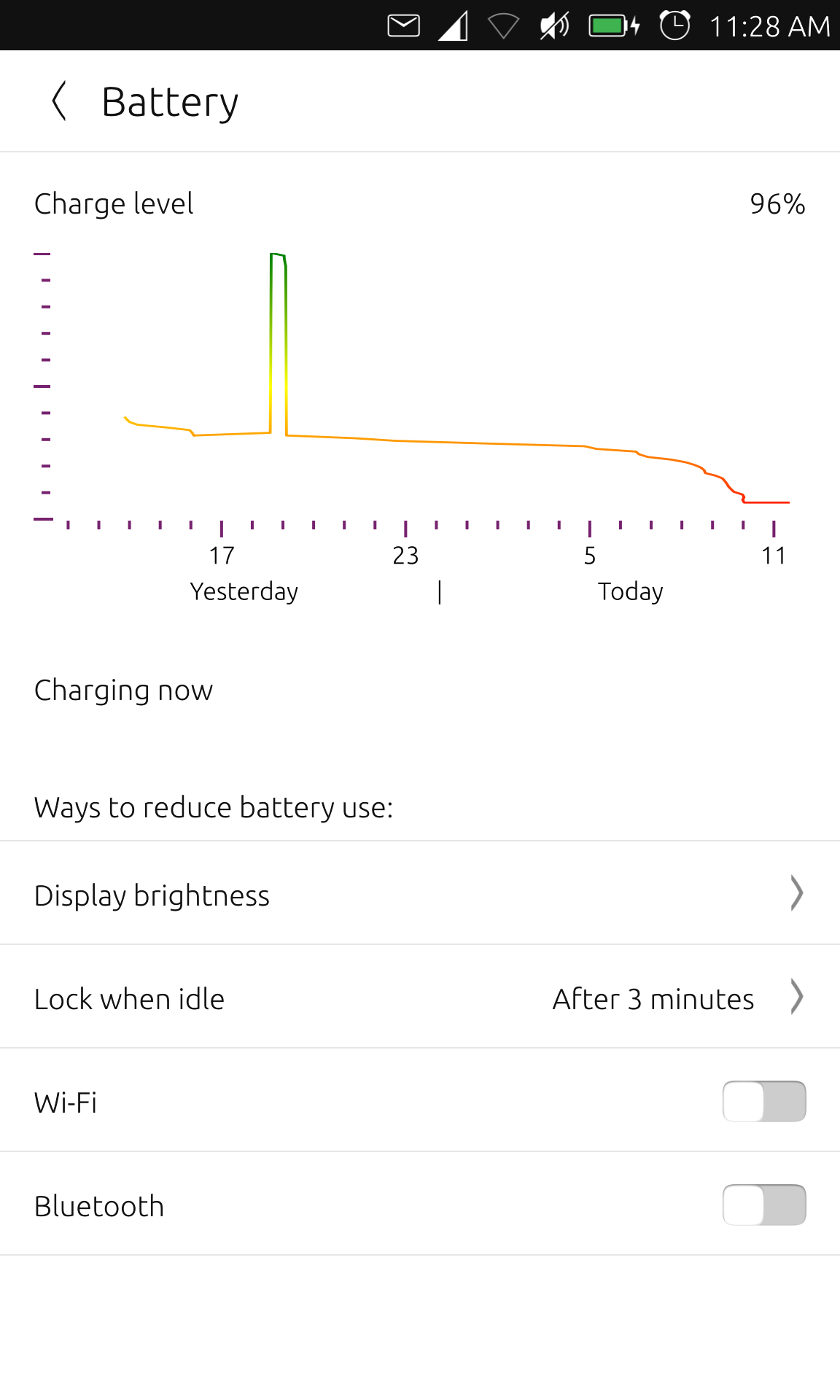This screenshot has height=1400, width=840.
Task: Open Lock when idle setting
Action: (x=419, y=997)
